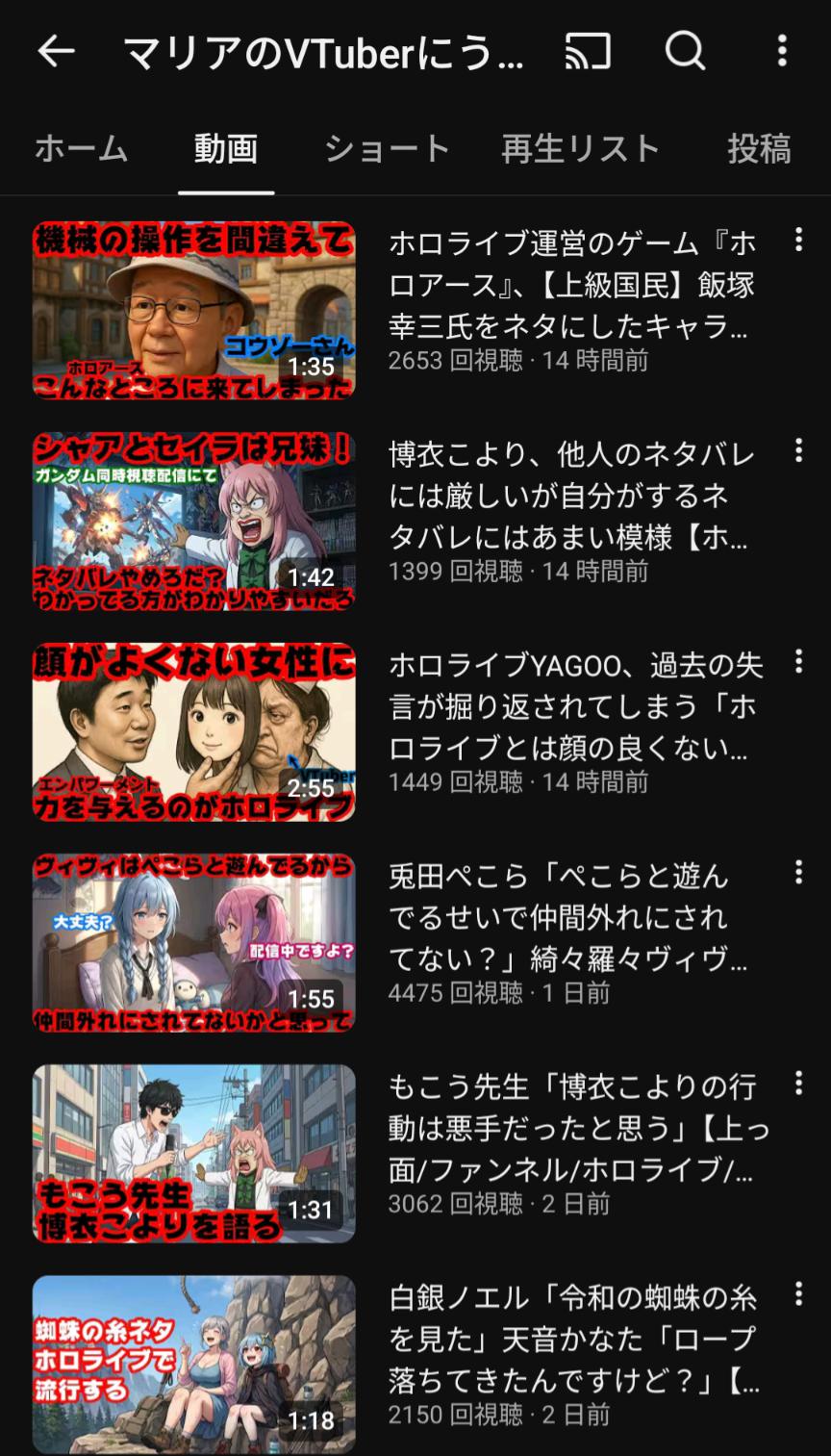This screenshot has width=831, height=1456.
Task: Open options for the ホロアース video
Action: tap(798, 240)
